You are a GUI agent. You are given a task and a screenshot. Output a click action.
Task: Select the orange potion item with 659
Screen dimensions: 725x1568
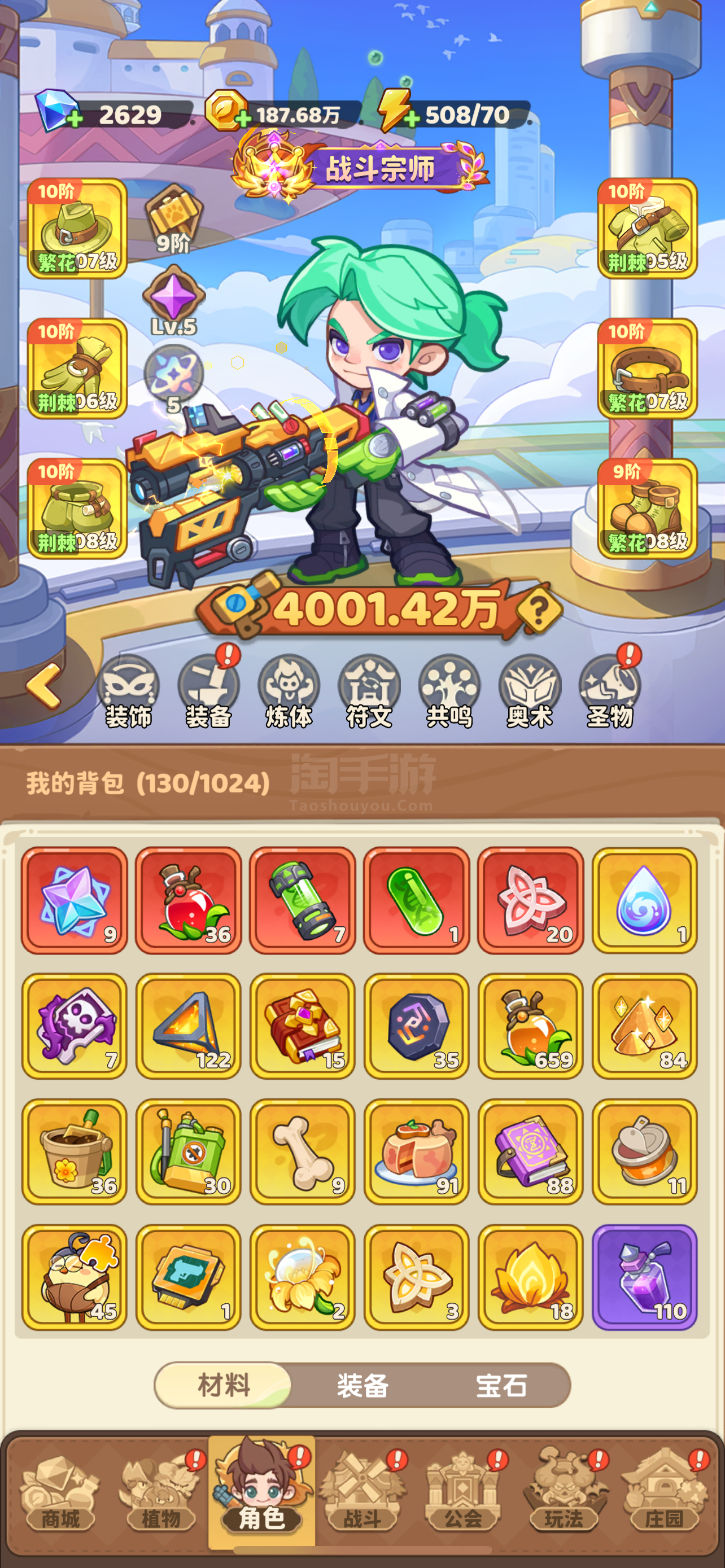click(x=530, y=1026)
